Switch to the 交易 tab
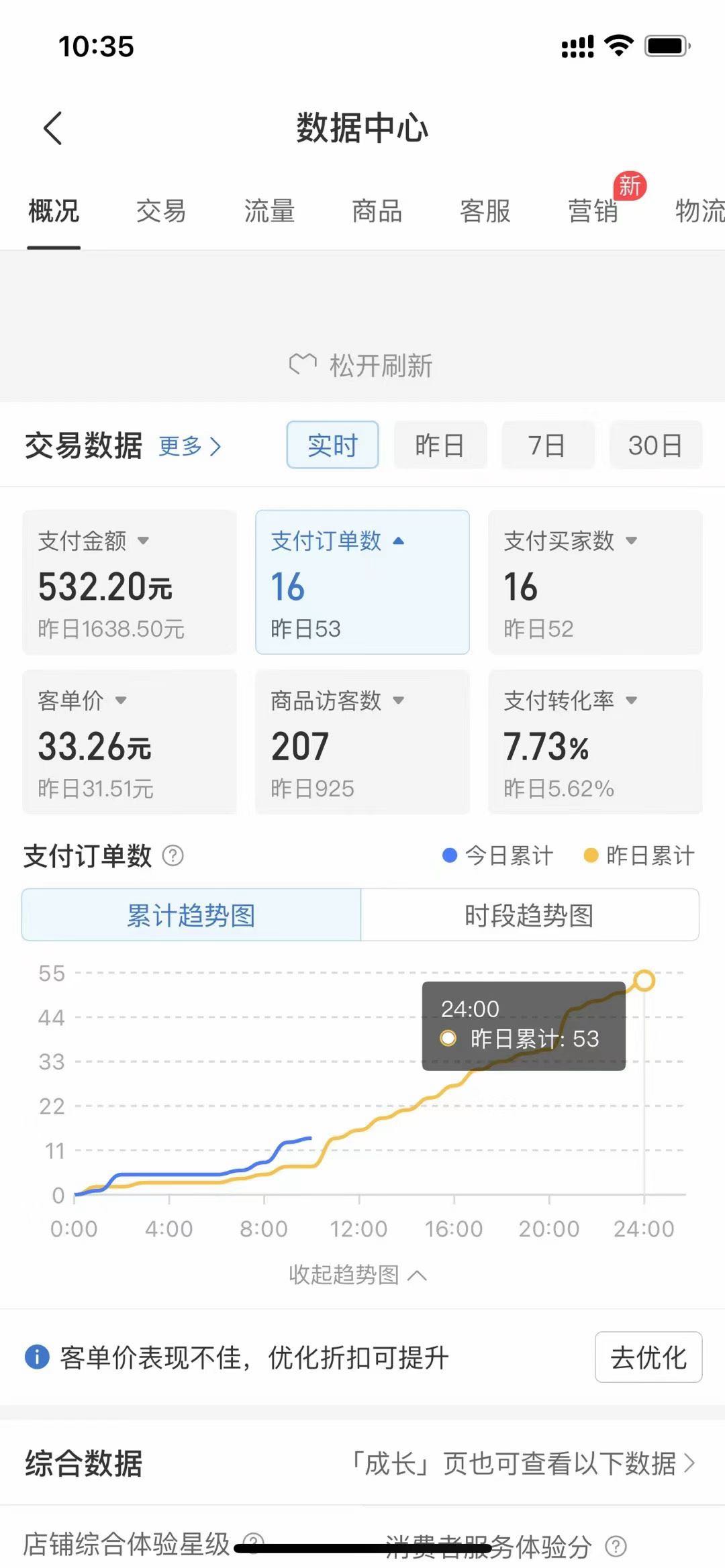 coord(161,211)
